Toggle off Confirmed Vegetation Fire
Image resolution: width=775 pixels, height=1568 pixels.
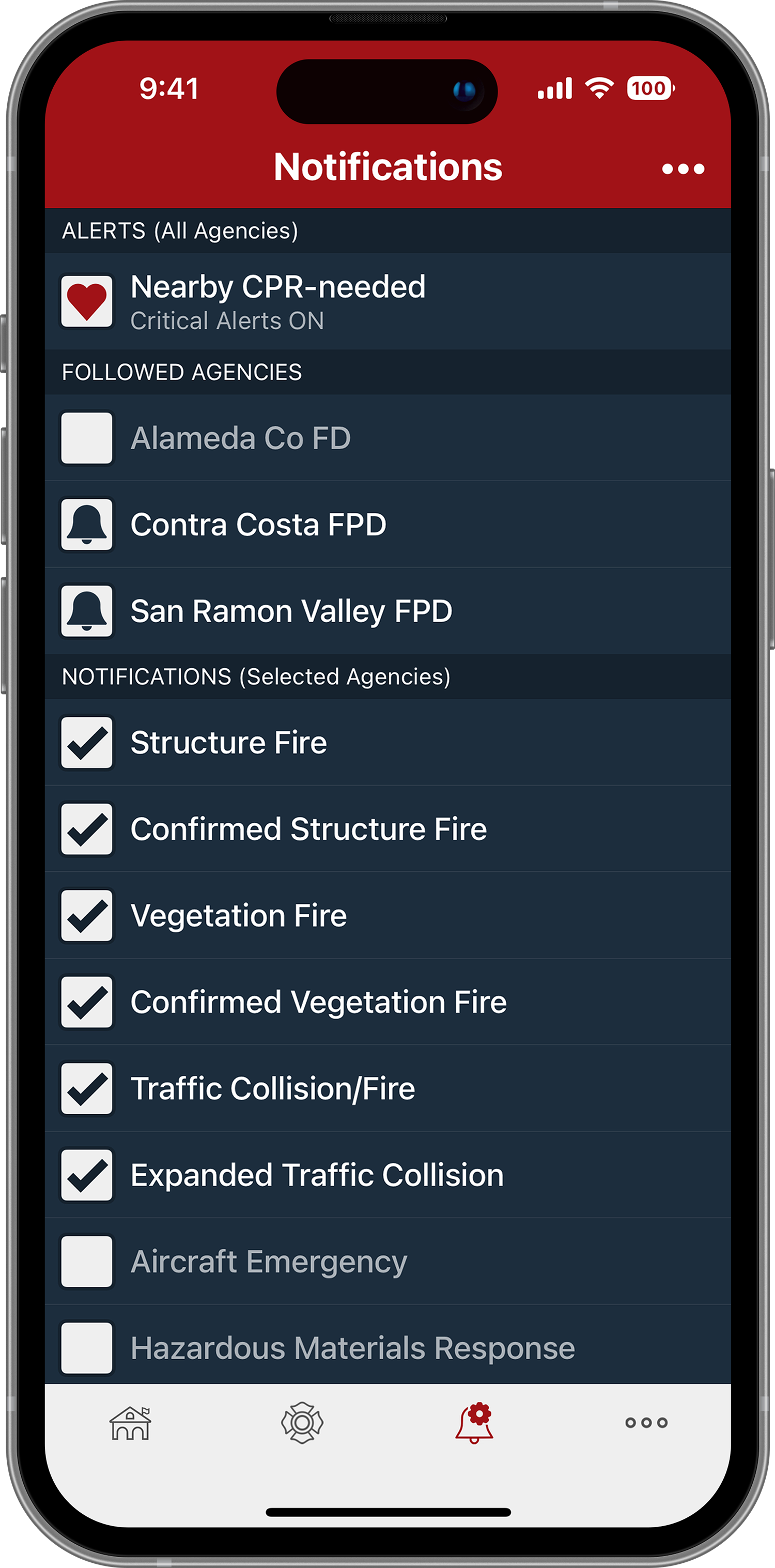click(x=86, y=1001)
